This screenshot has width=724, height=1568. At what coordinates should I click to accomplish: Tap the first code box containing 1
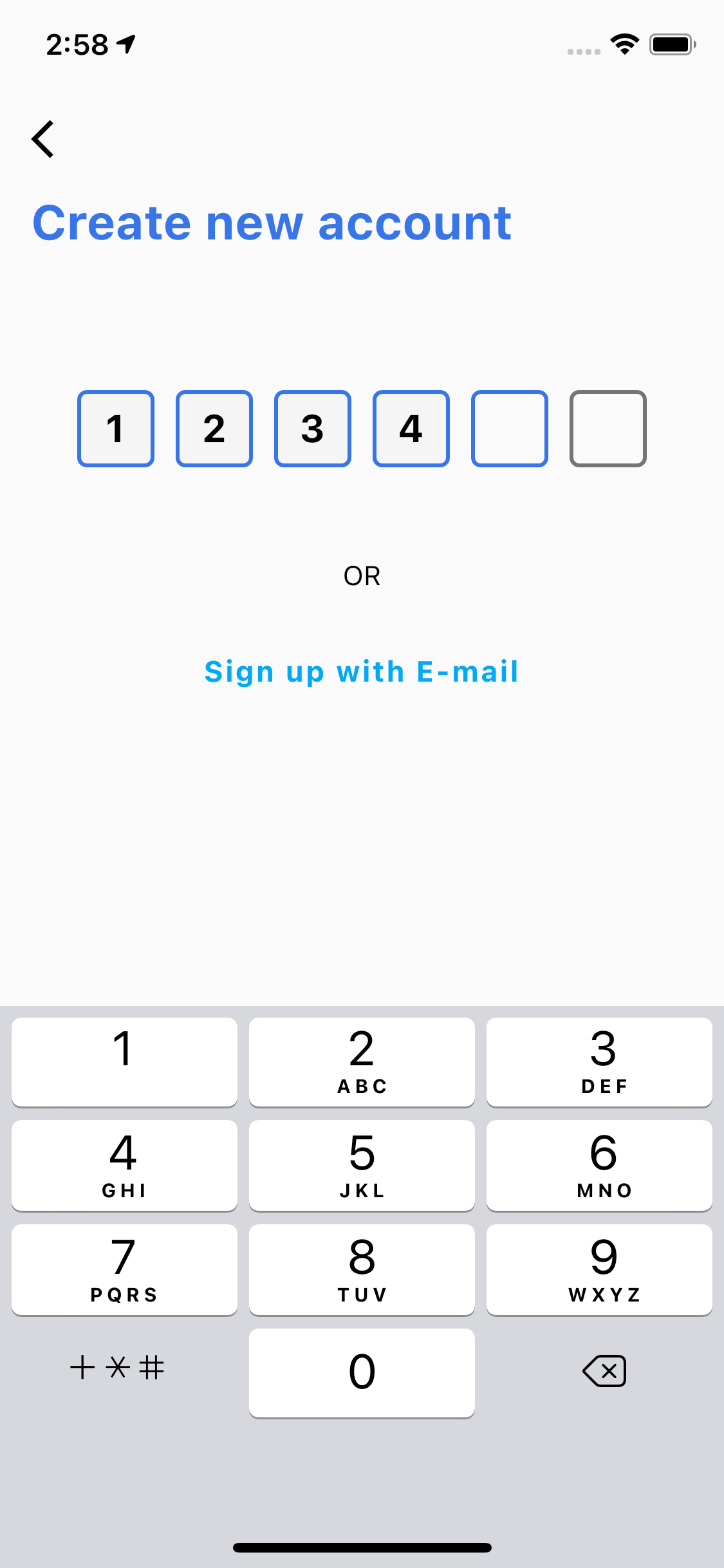coord(116,429)
